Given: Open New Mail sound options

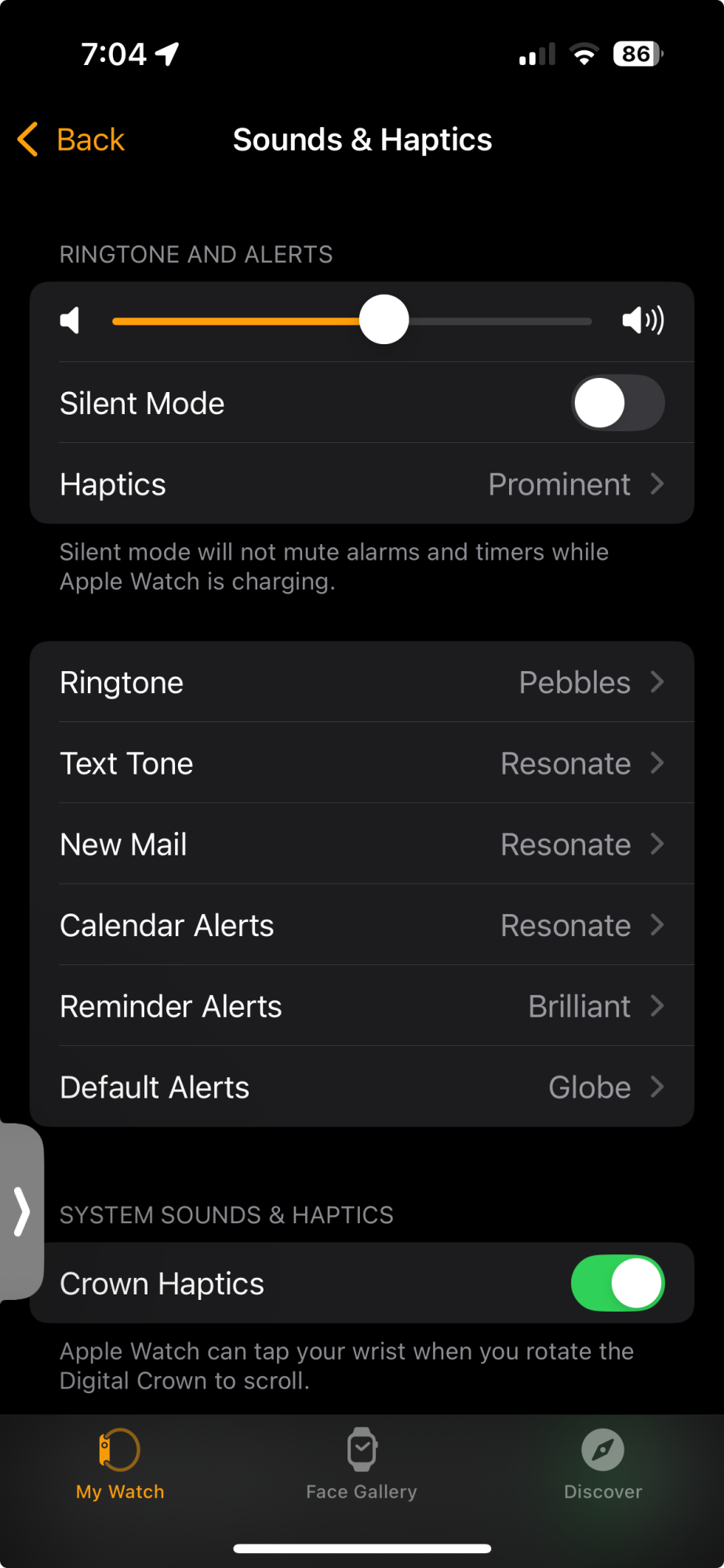Looking at the screenshot, I should 362,844.
